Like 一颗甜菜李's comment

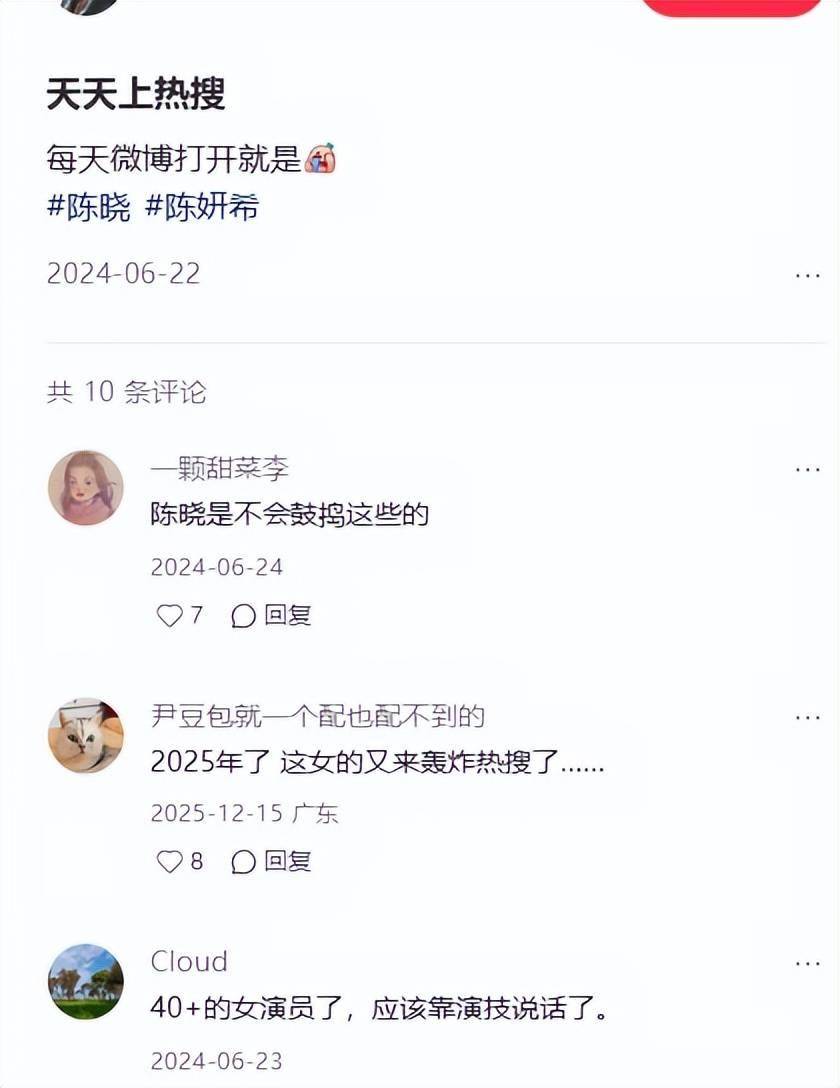coord(170,616)
